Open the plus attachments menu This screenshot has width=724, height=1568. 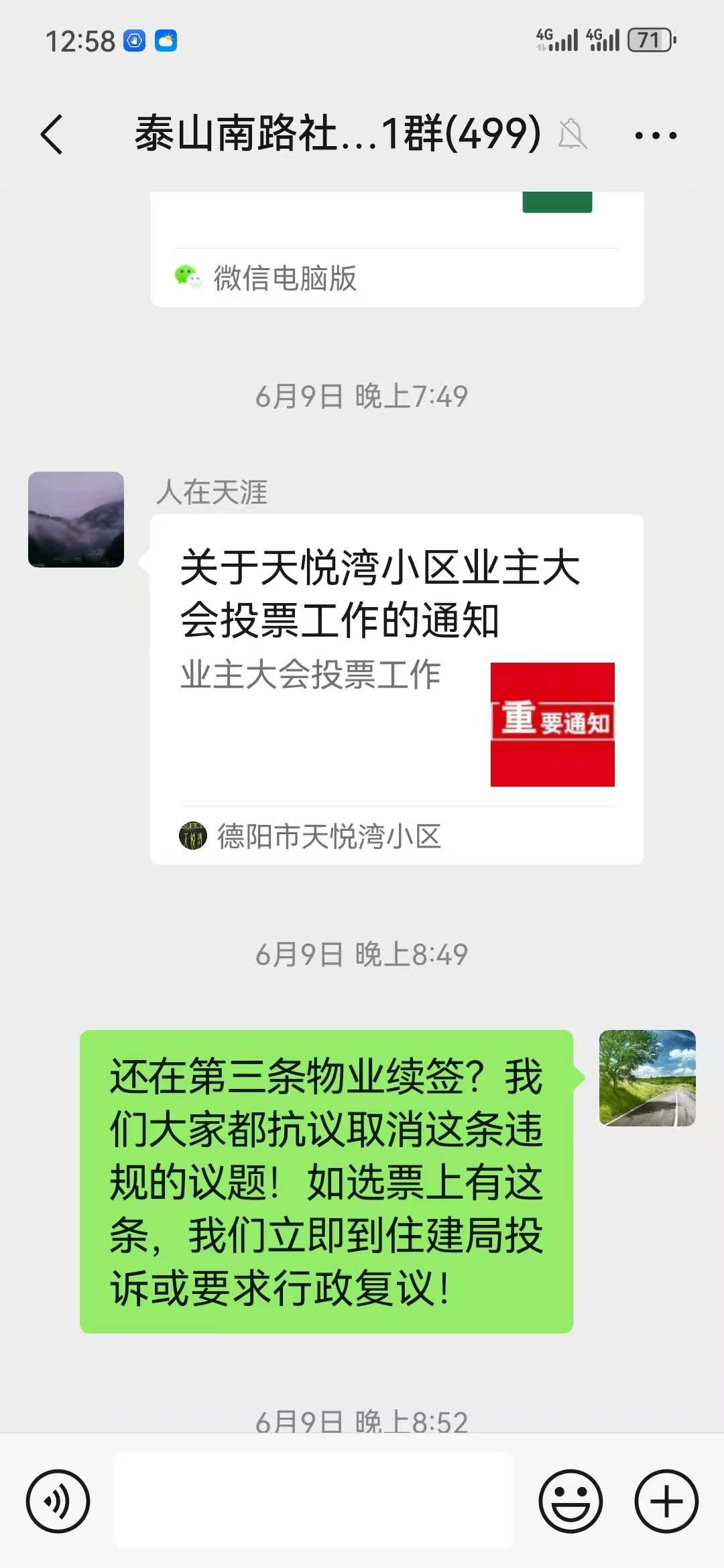(x=666, y=1501)
